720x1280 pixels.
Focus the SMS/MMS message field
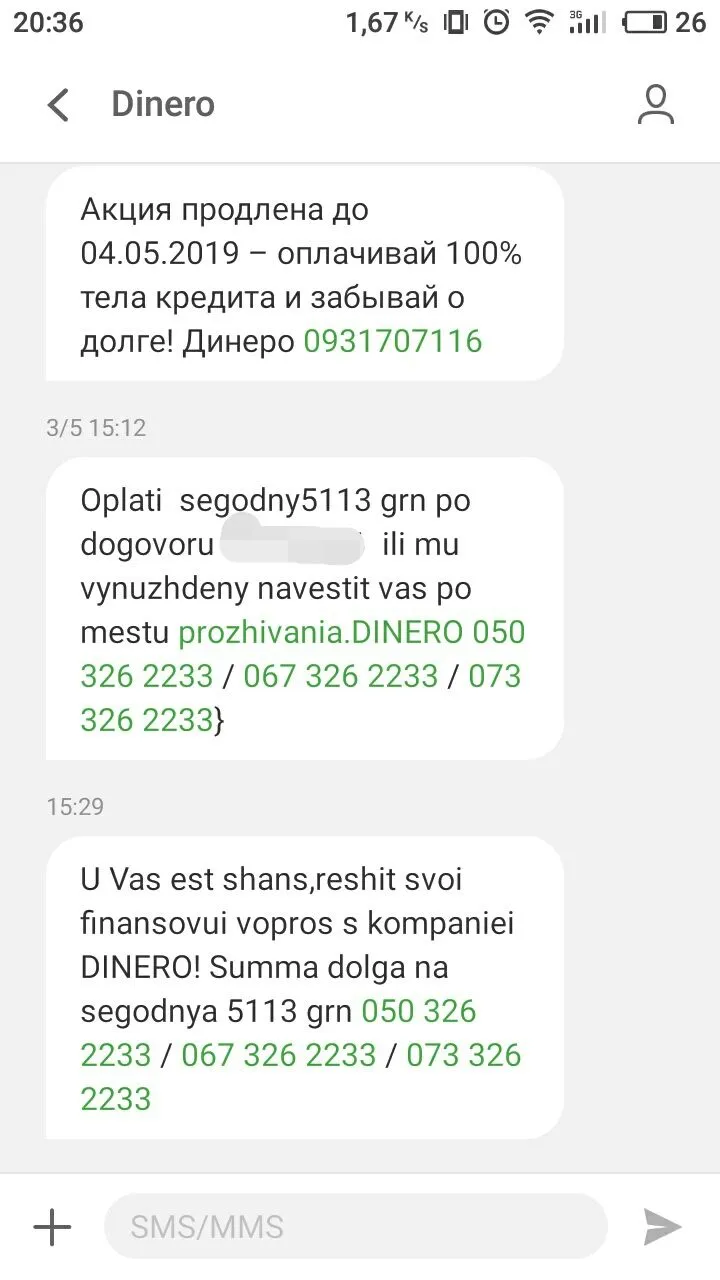(355, 1227)
